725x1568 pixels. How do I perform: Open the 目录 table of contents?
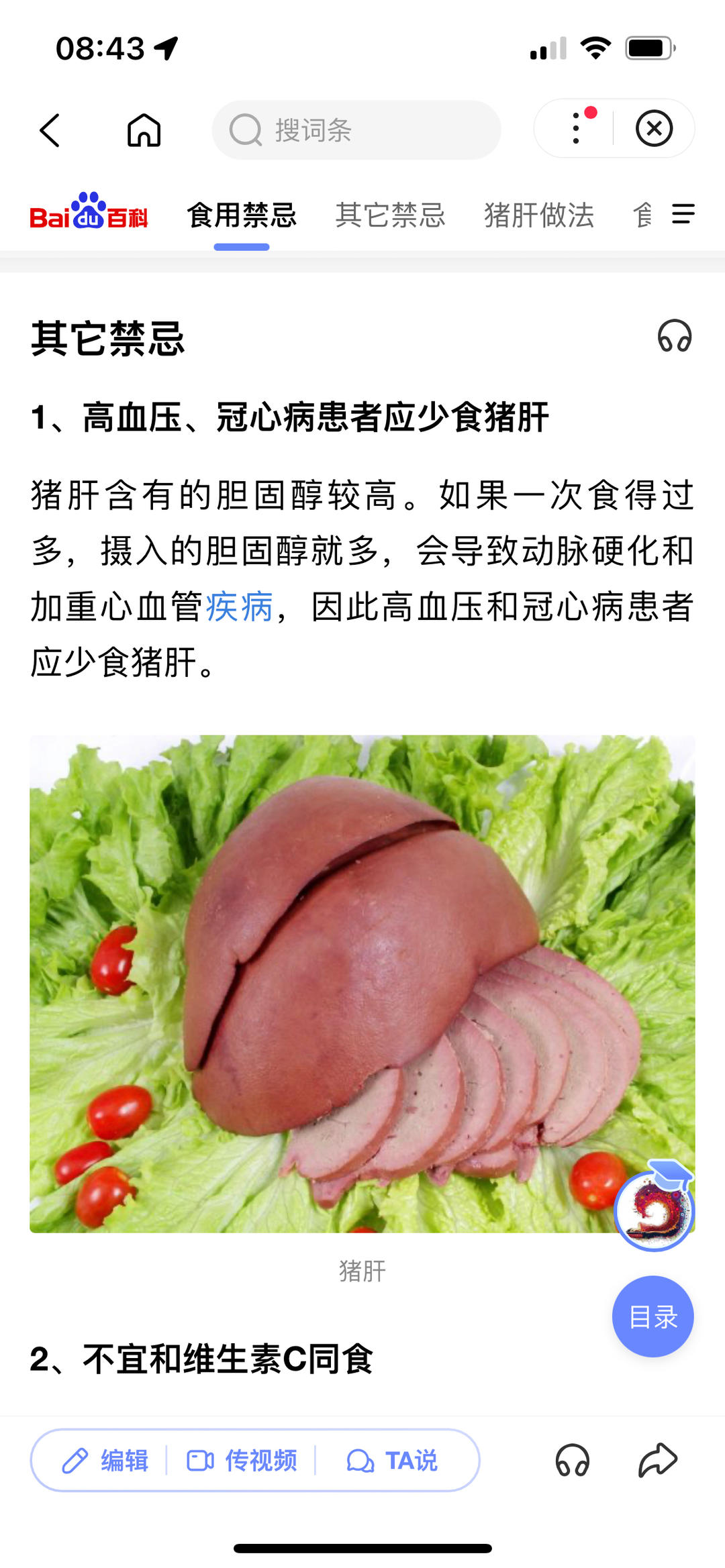[652, 1316]
